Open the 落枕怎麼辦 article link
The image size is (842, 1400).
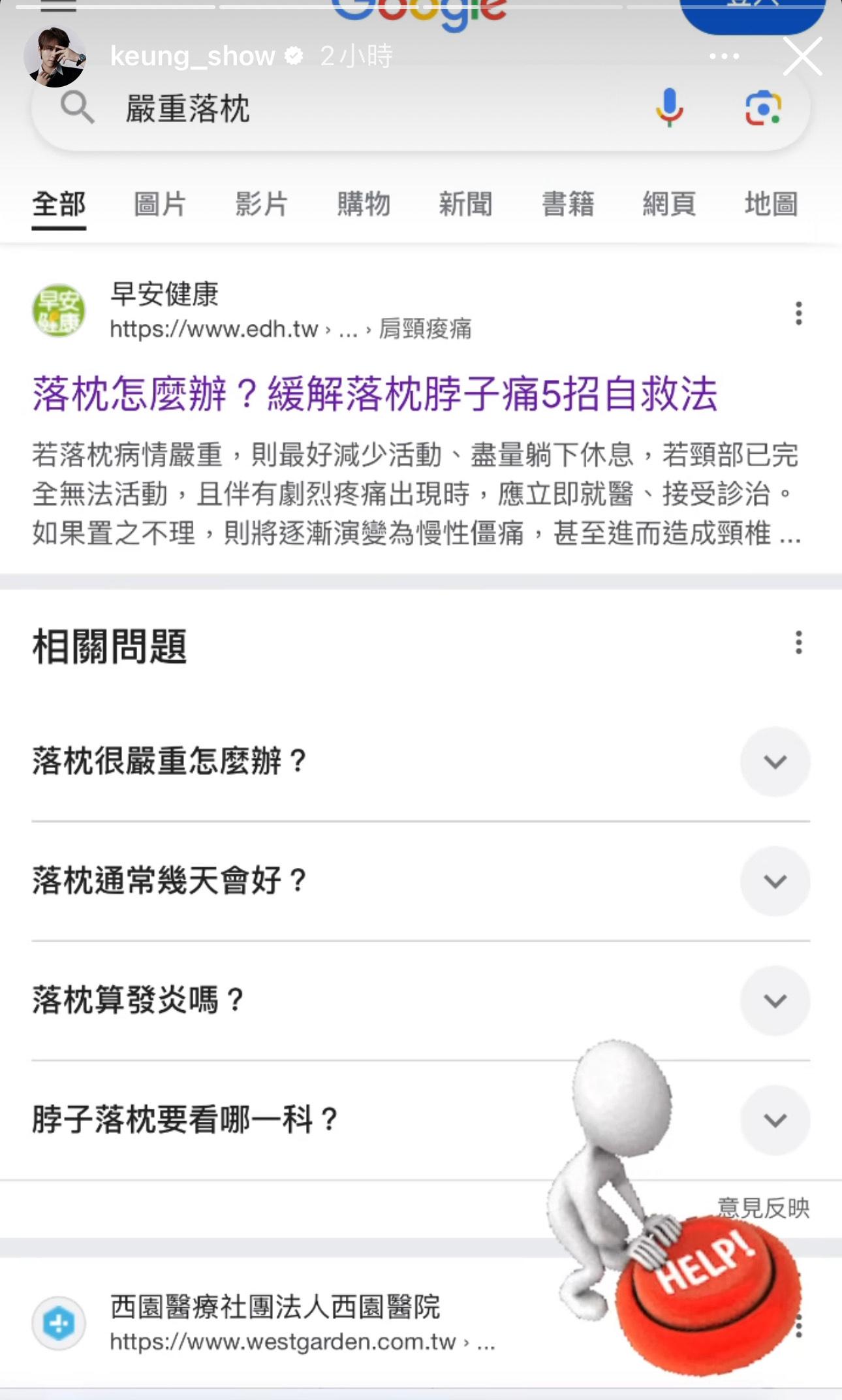[x=375, y=393]
